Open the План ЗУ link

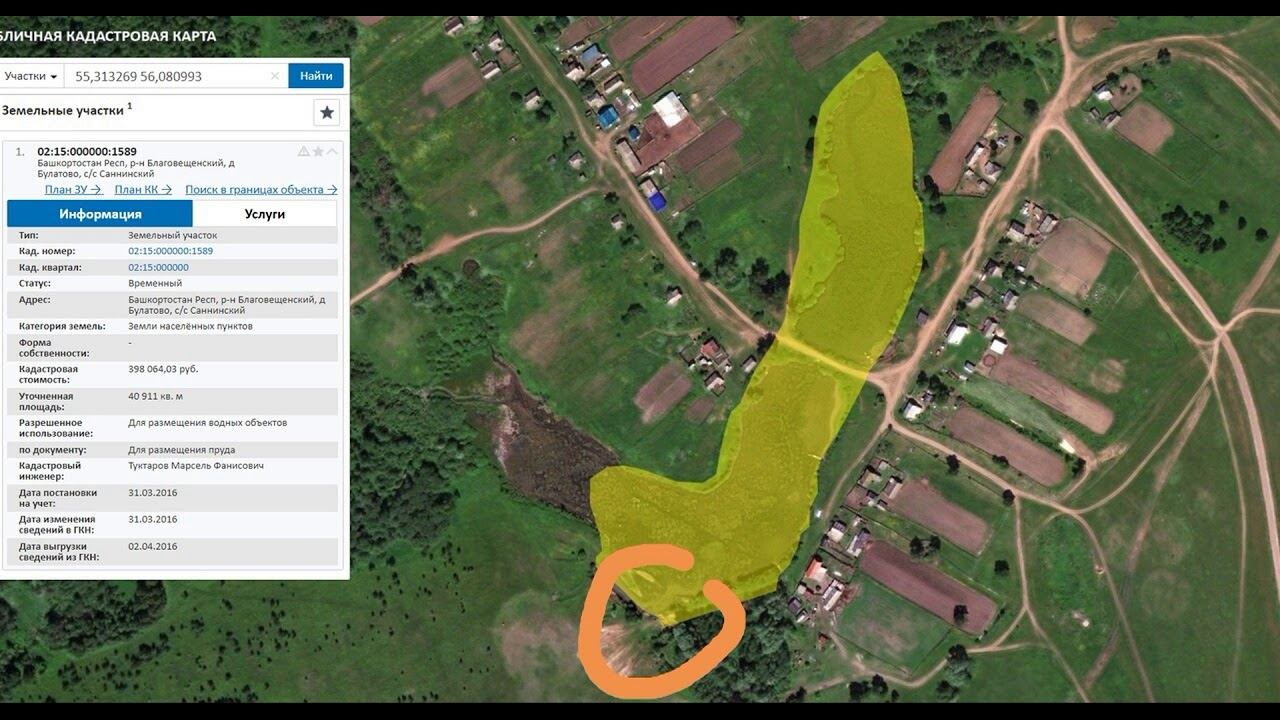pos(73,189)
